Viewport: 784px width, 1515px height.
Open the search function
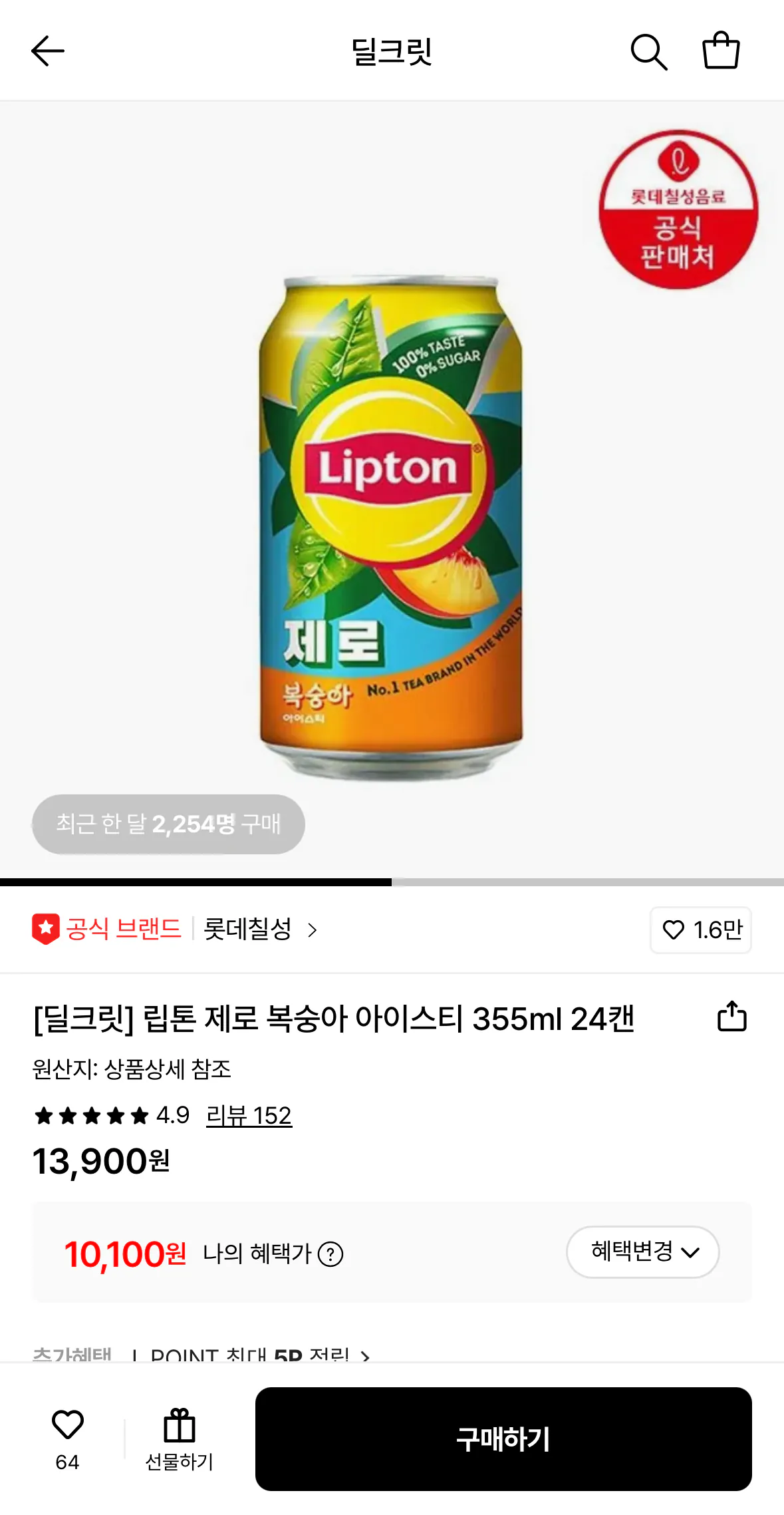650,51
